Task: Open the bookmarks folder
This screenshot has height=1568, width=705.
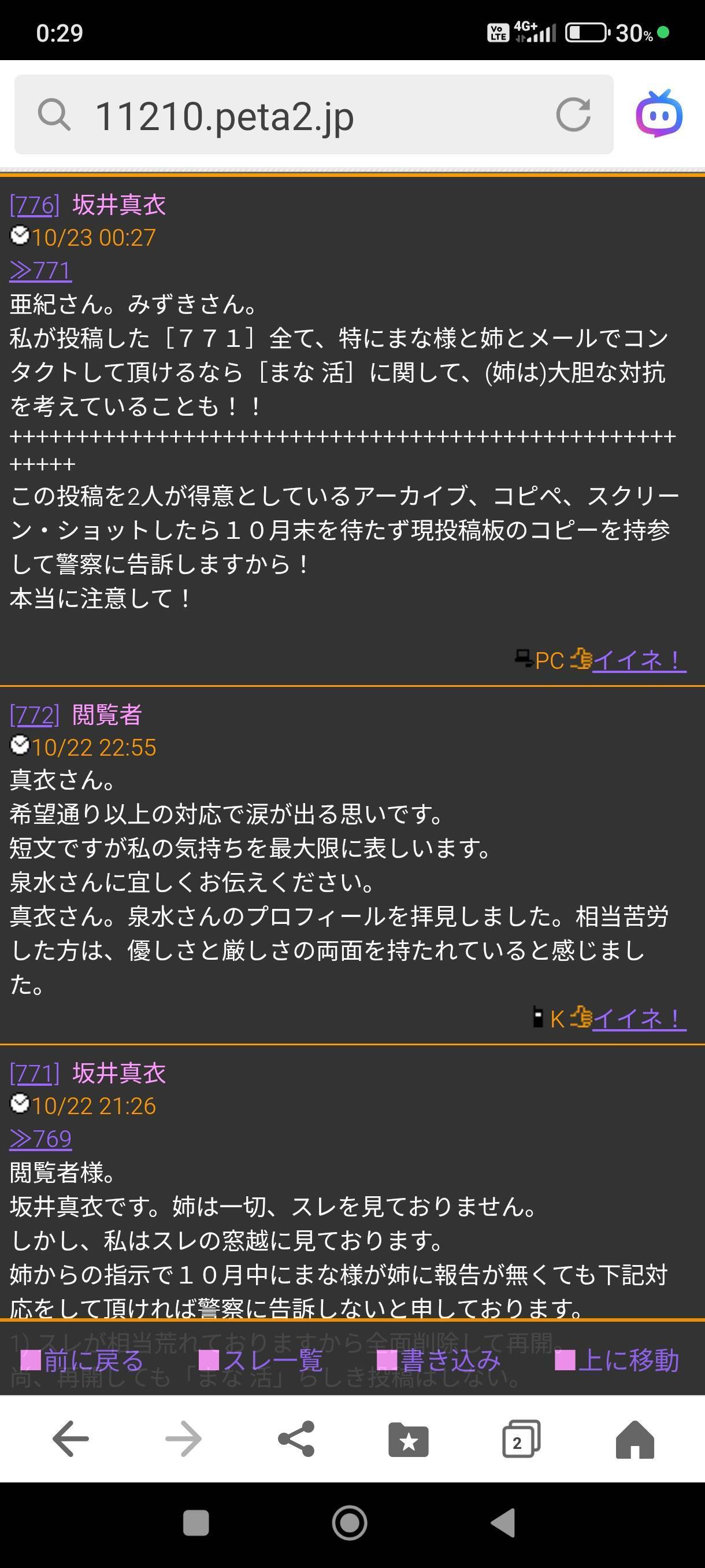Action: [x=408, y=1439]
